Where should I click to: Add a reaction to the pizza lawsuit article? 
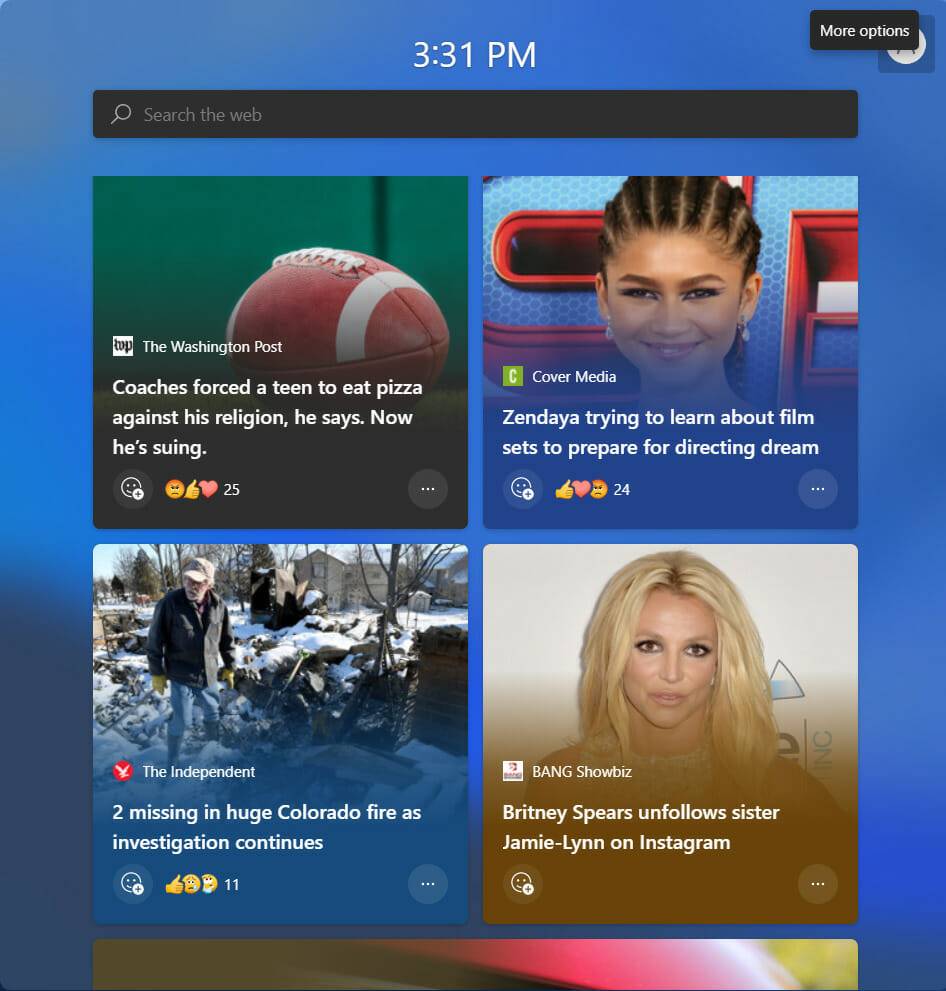pyautogui.click(x=132, y=489)
